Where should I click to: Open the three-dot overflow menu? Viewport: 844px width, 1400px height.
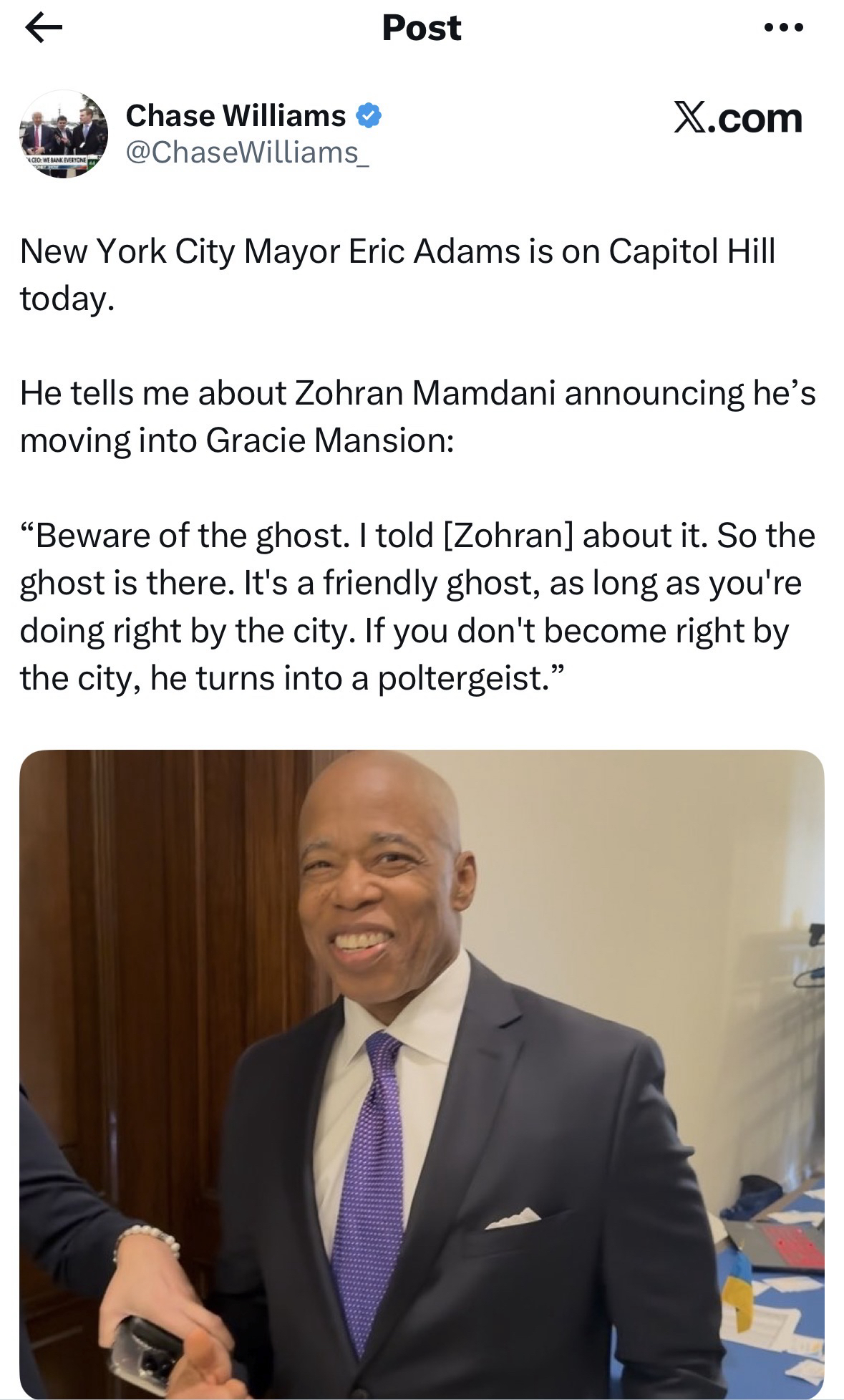[x=784, y=29]
